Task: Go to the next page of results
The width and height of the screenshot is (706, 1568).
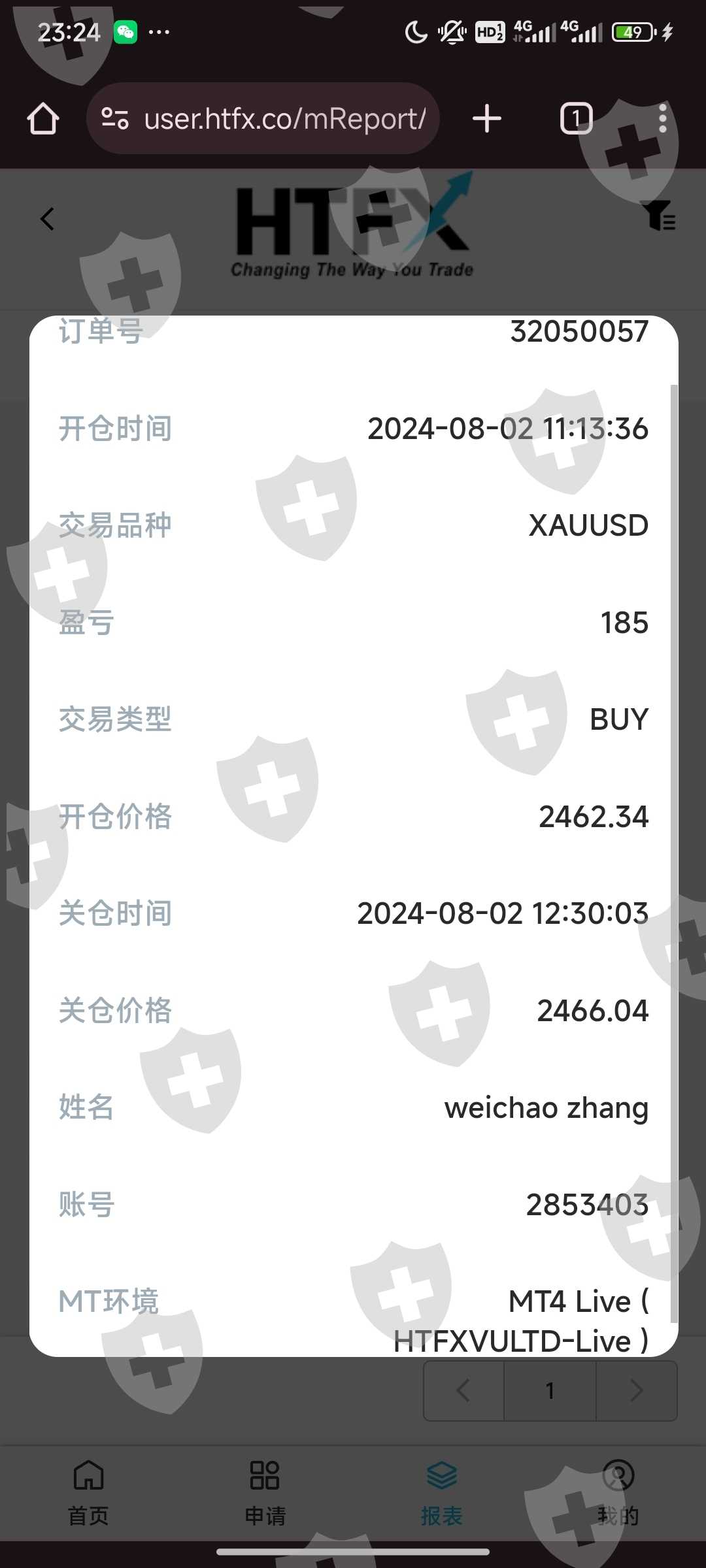Action: click(636, 1390)
